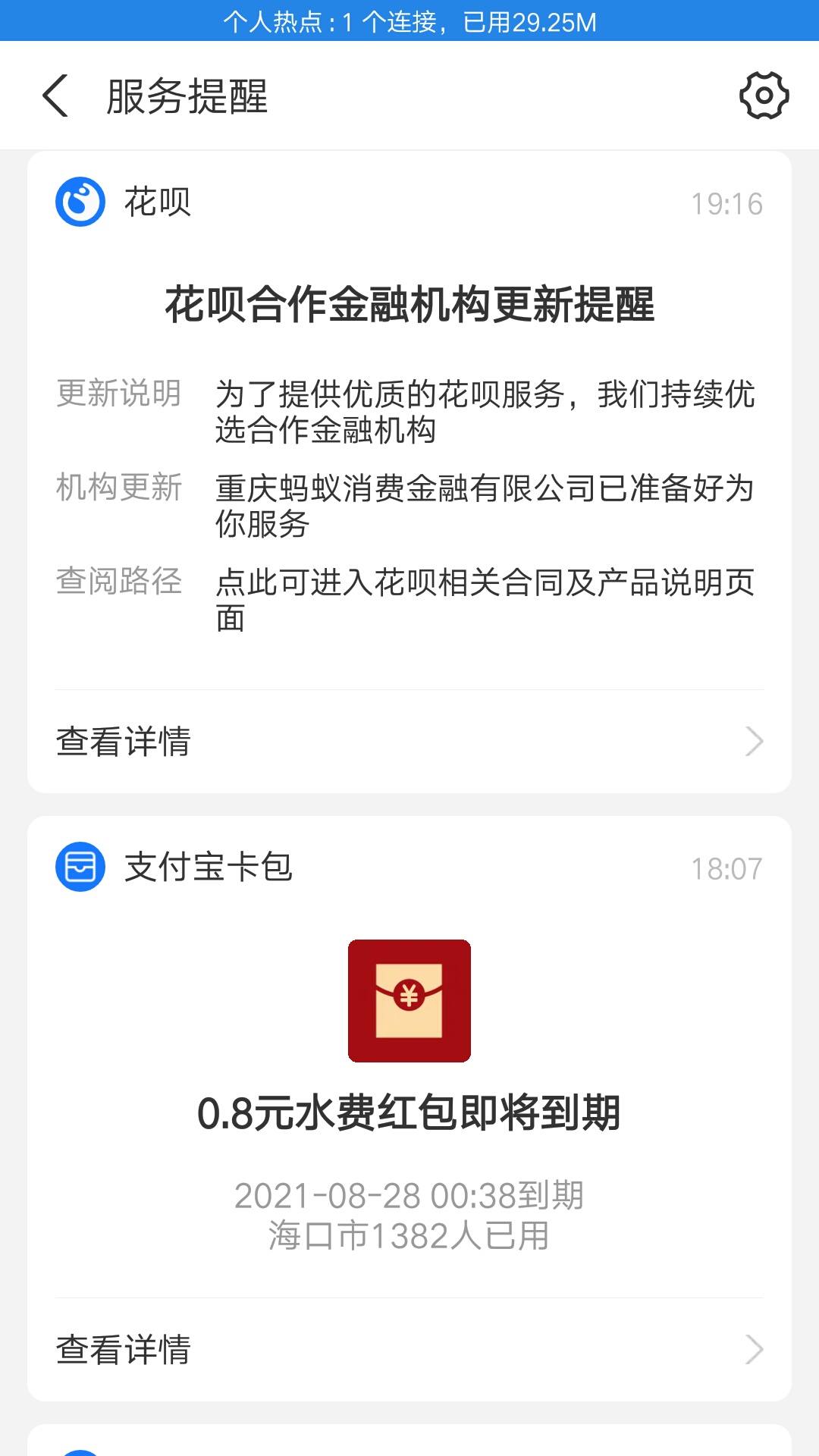Open 查看详情 under 支付宝卡包 reminder
819x1456 pixels.
point(409,1350)
